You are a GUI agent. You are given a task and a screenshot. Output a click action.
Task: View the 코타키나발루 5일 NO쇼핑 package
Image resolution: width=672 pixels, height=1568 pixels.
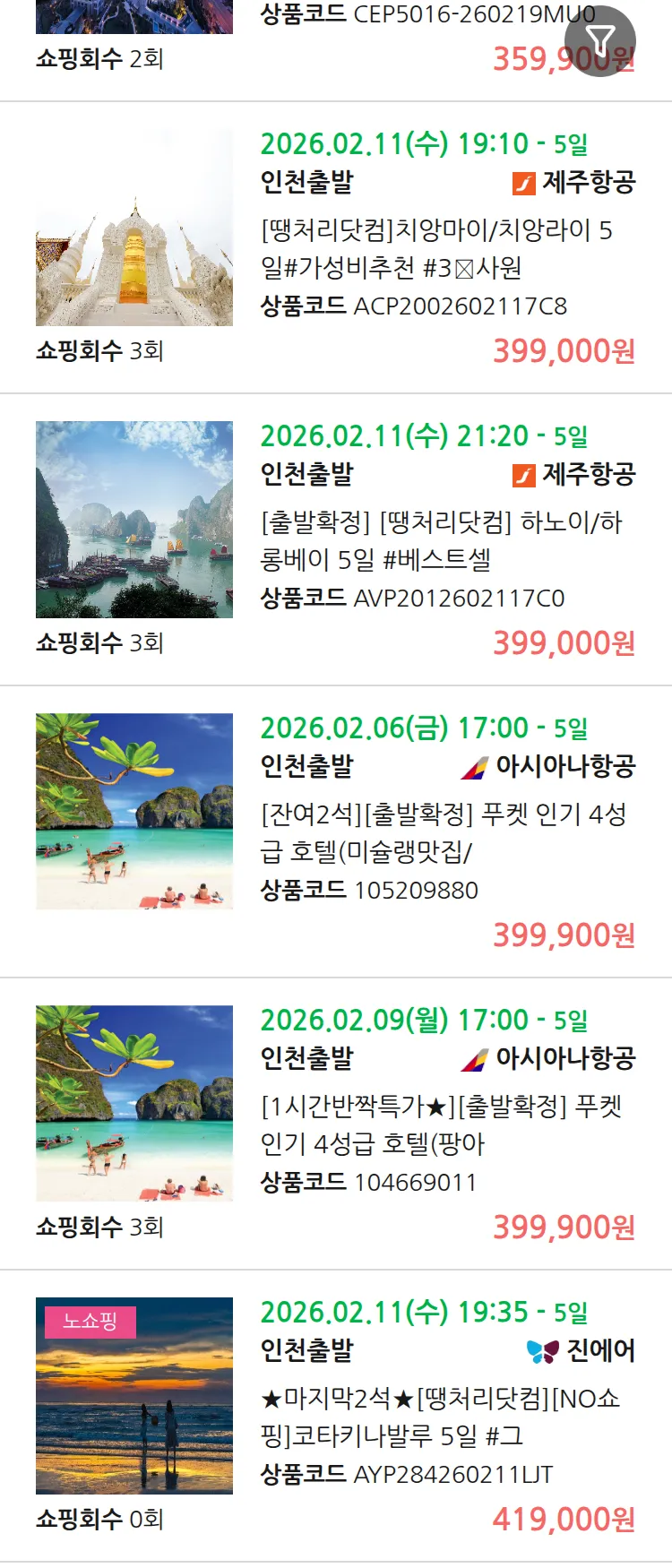pos(439,1417)
